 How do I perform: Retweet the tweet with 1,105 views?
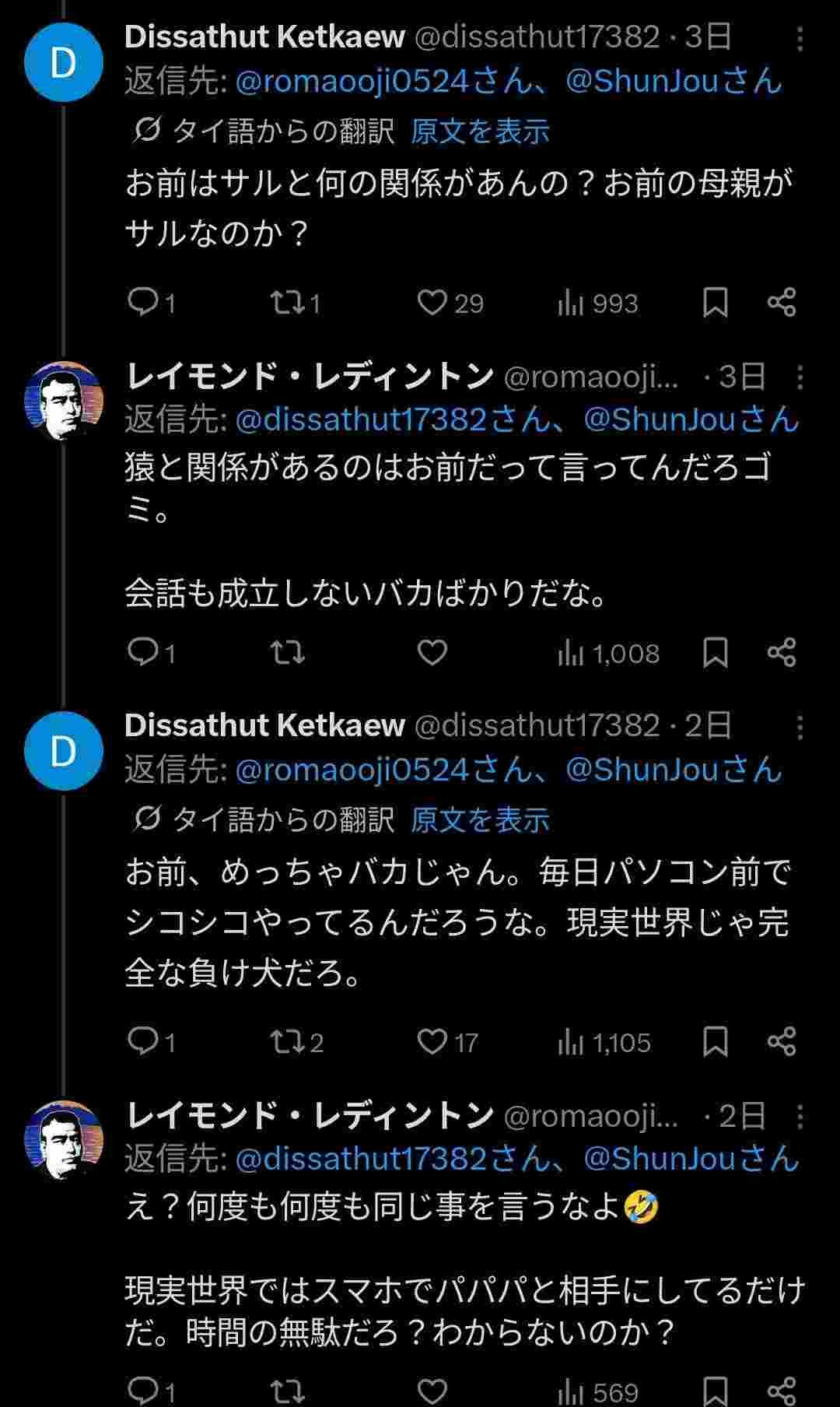(287, 1041)
